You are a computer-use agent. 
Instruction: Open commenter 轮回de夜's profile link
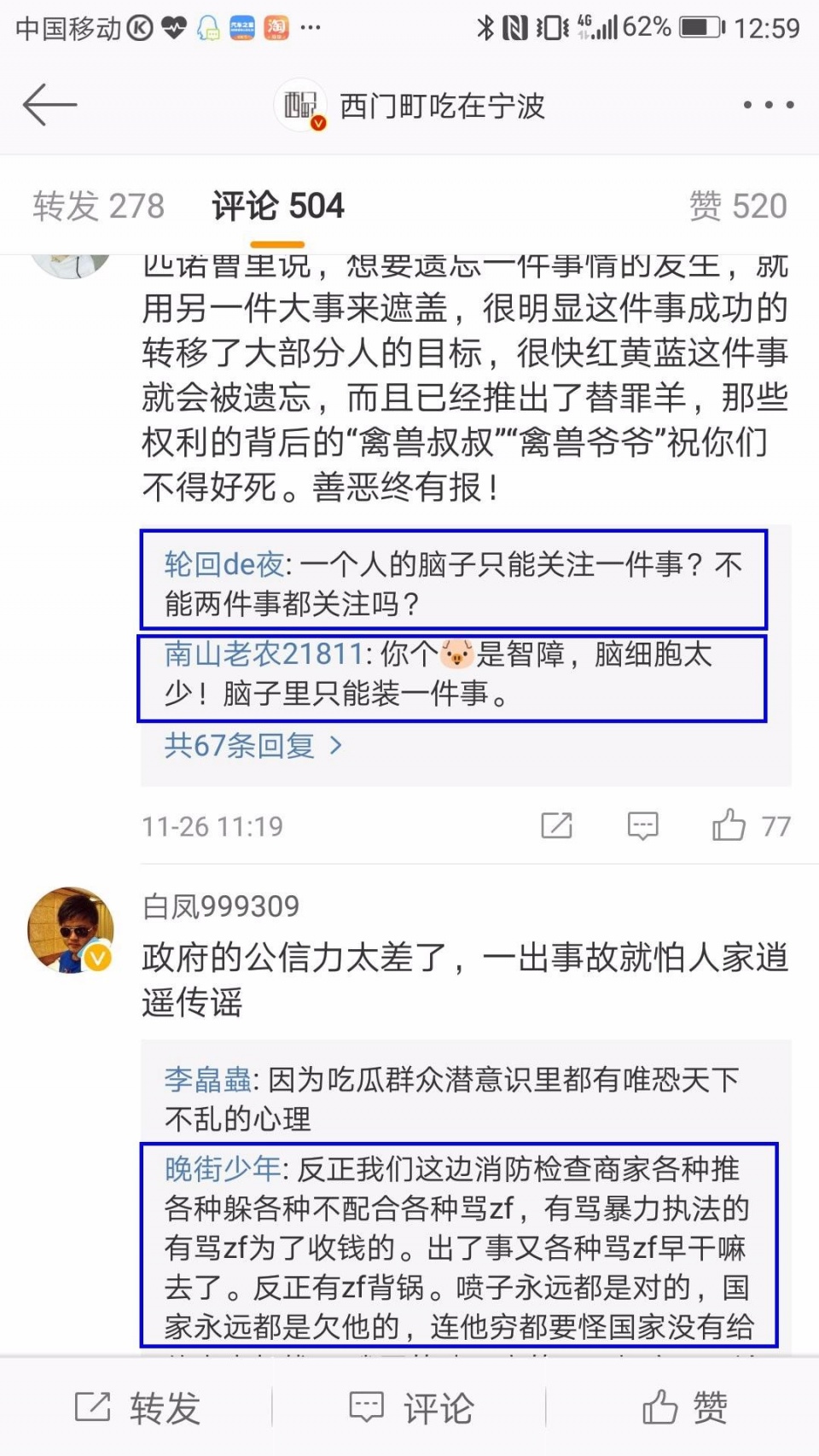pyautogui.click(x=224, y=564)
